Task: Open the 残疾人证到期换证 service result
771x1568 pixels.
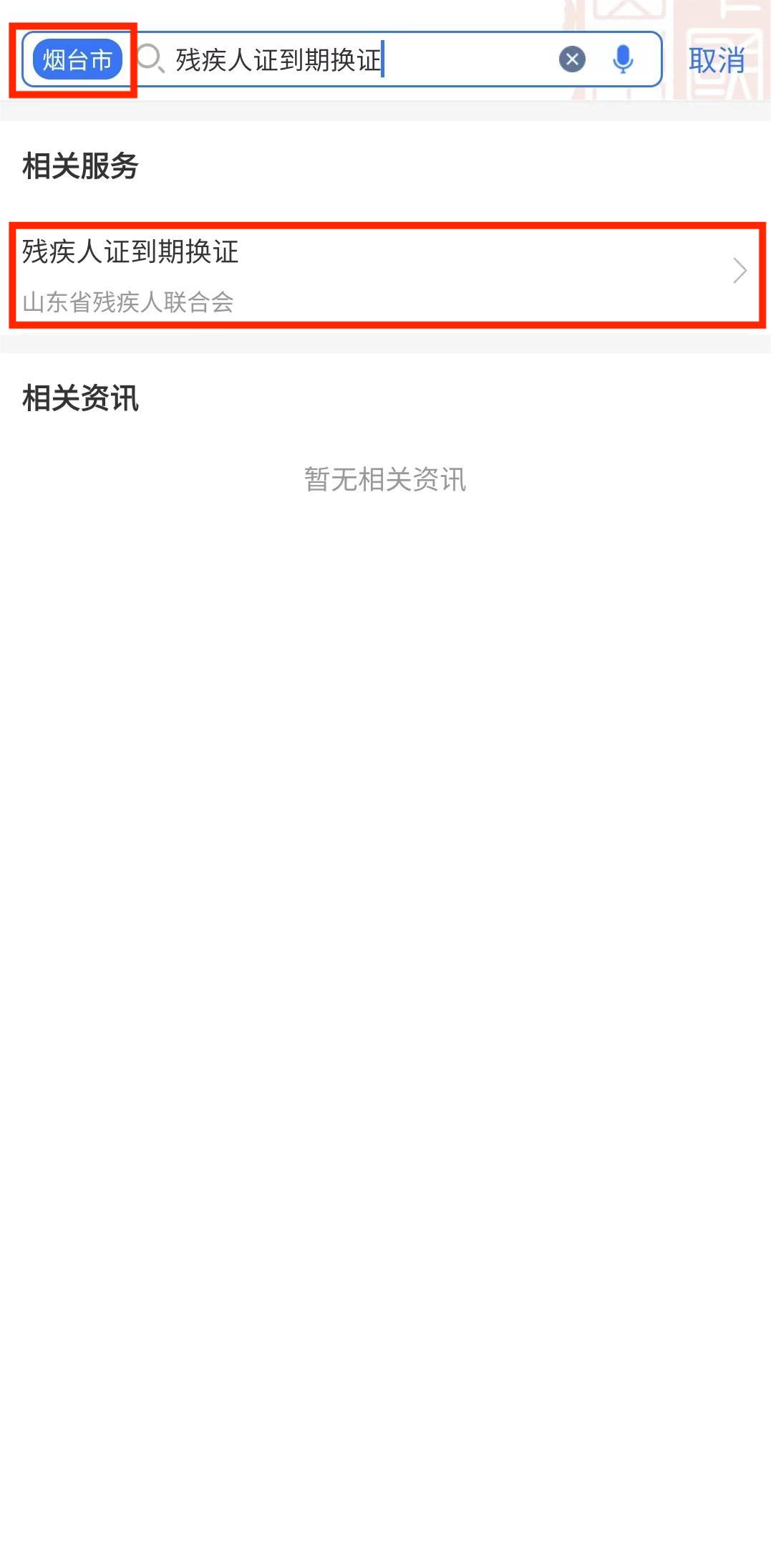Action: (x=387, y=275)
